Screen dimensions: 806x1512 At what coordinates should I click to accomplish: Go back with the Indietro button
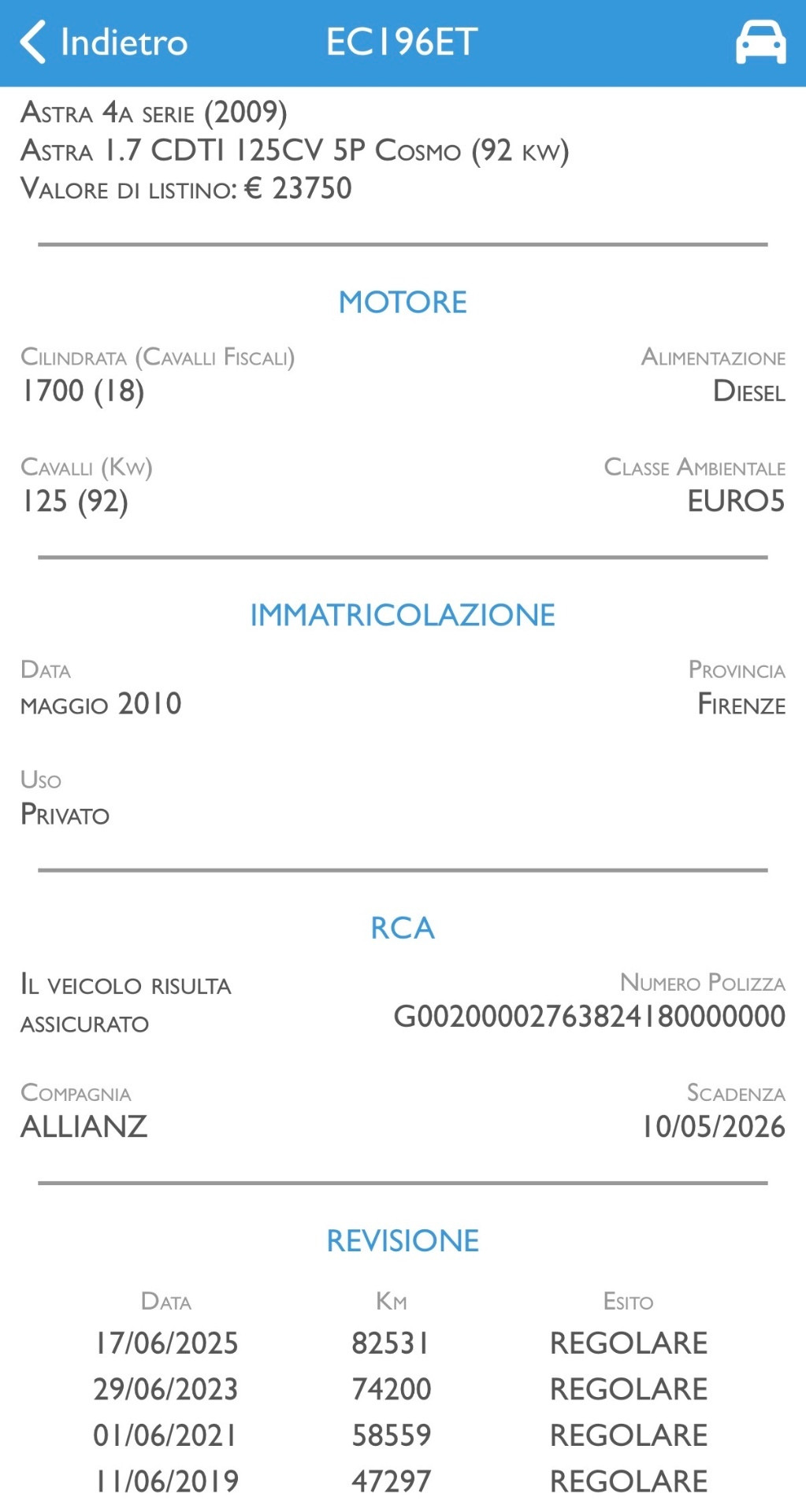[x=104, y=42]
